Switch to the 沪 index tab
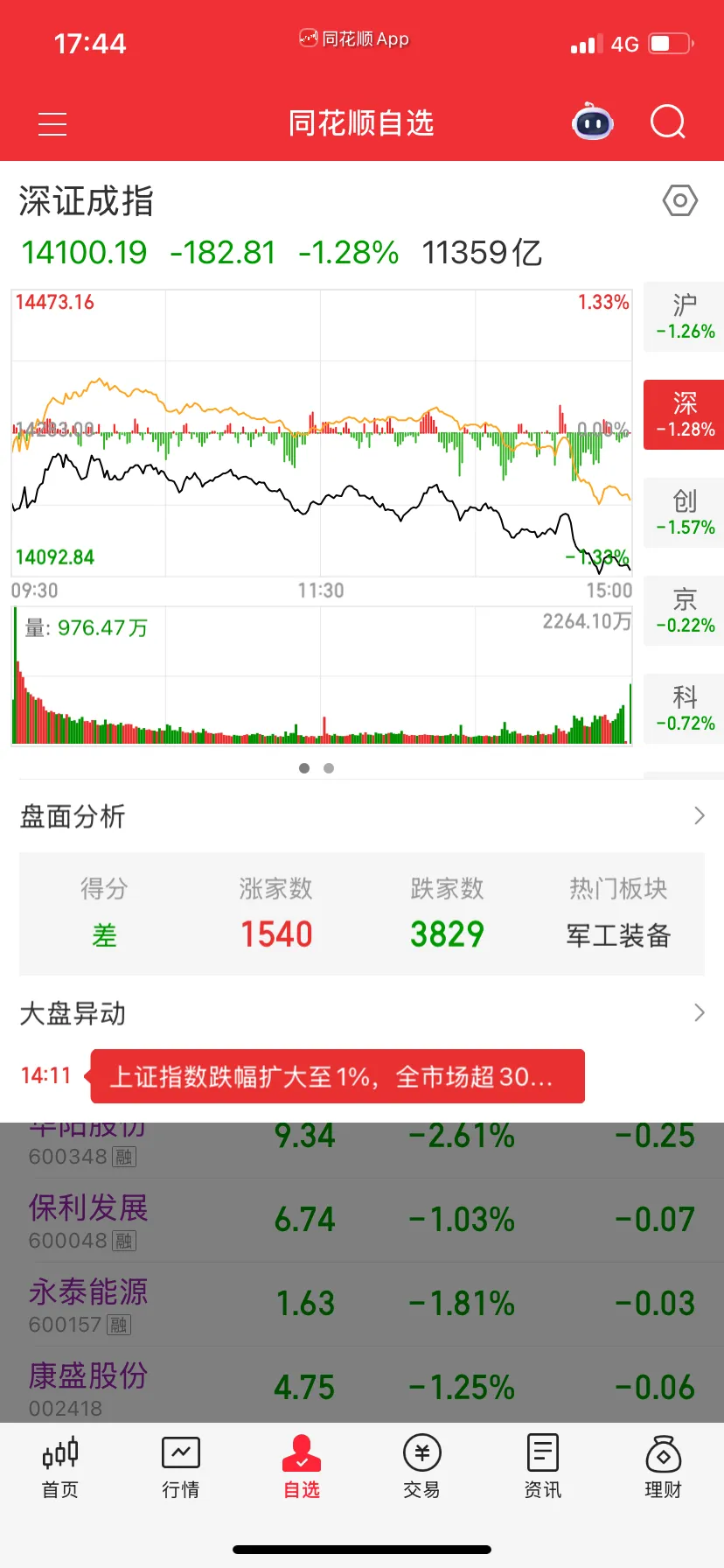The height and width of the screenshot is (1568, 724). 685,317
